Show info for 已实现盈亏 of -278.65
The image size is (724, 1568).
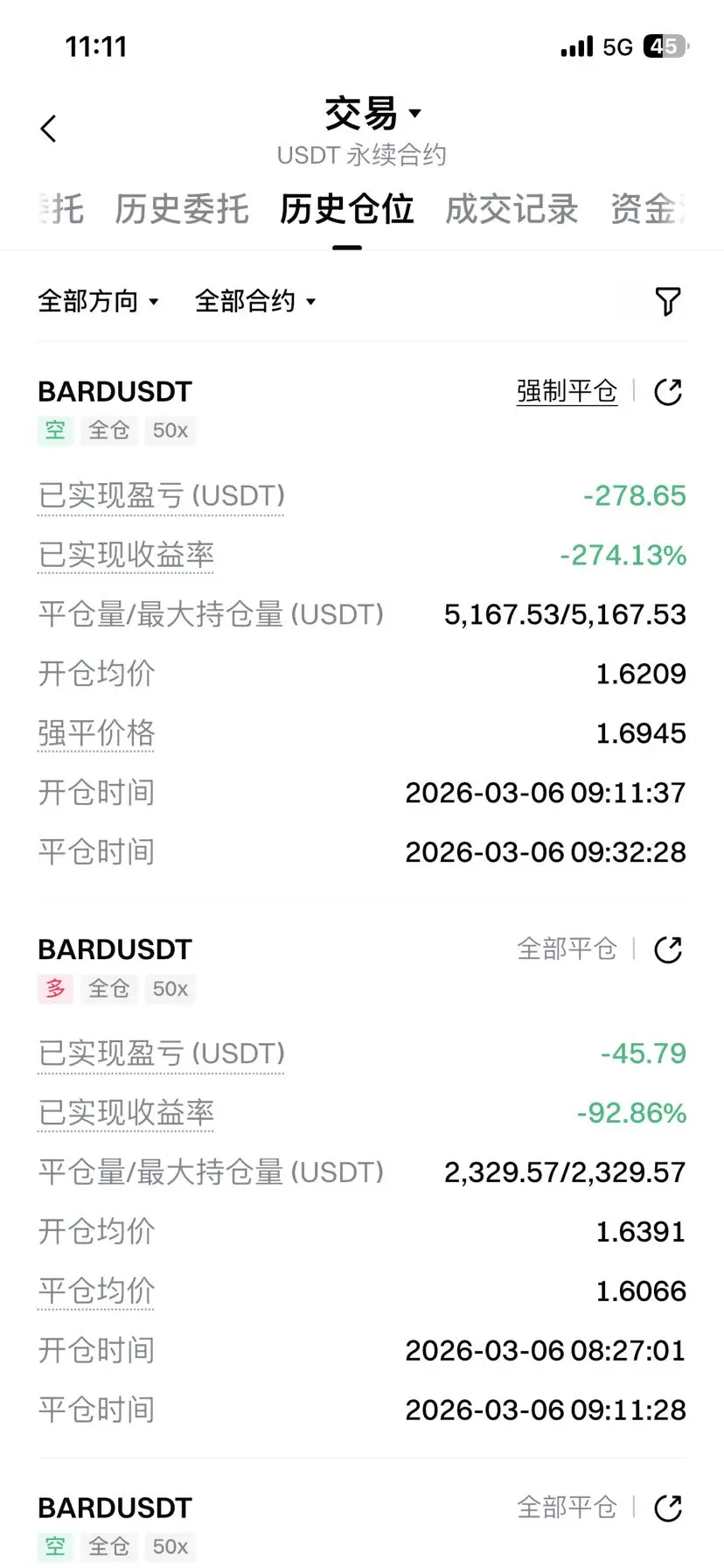click(x=162, y=495)
